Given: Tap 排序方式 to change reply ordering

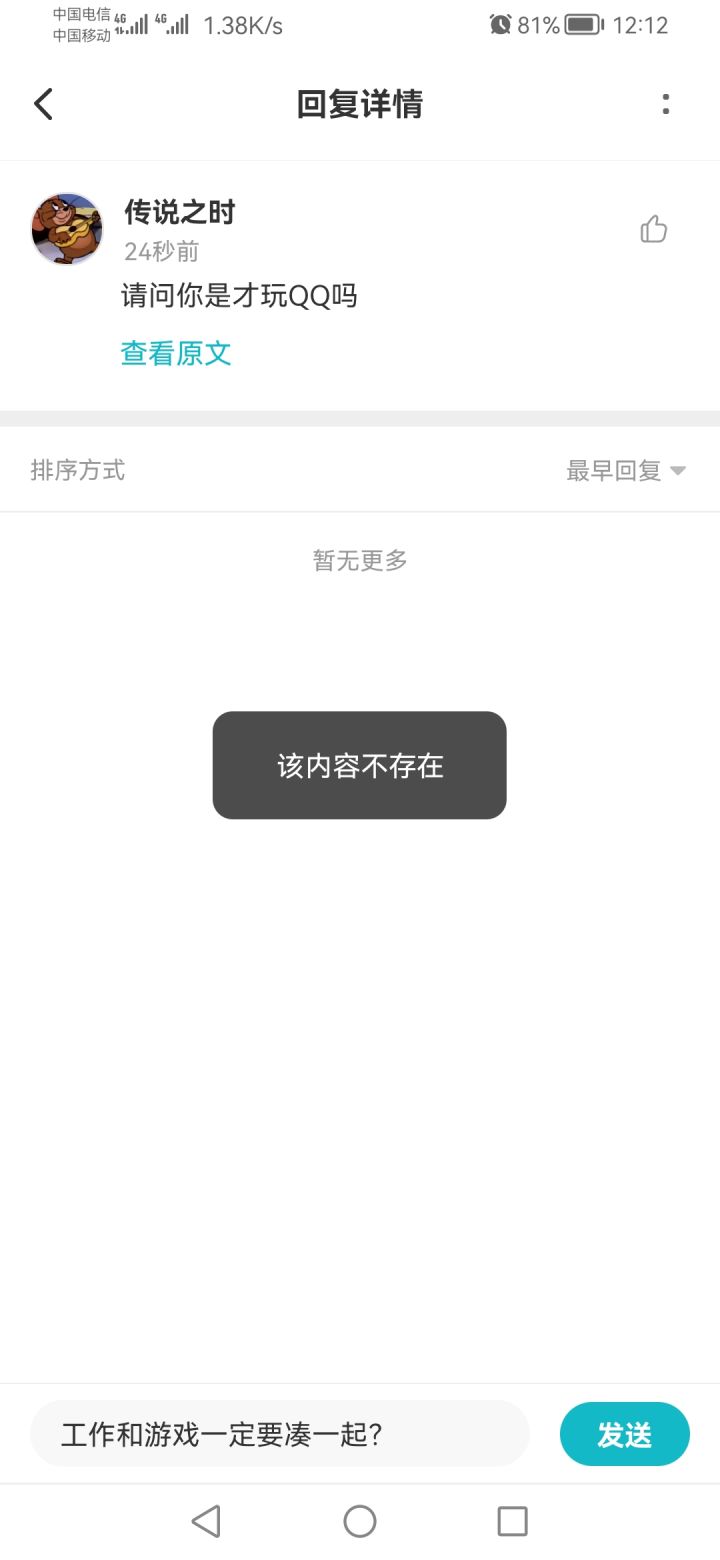Looking at the screenshot, I should 77,469.
